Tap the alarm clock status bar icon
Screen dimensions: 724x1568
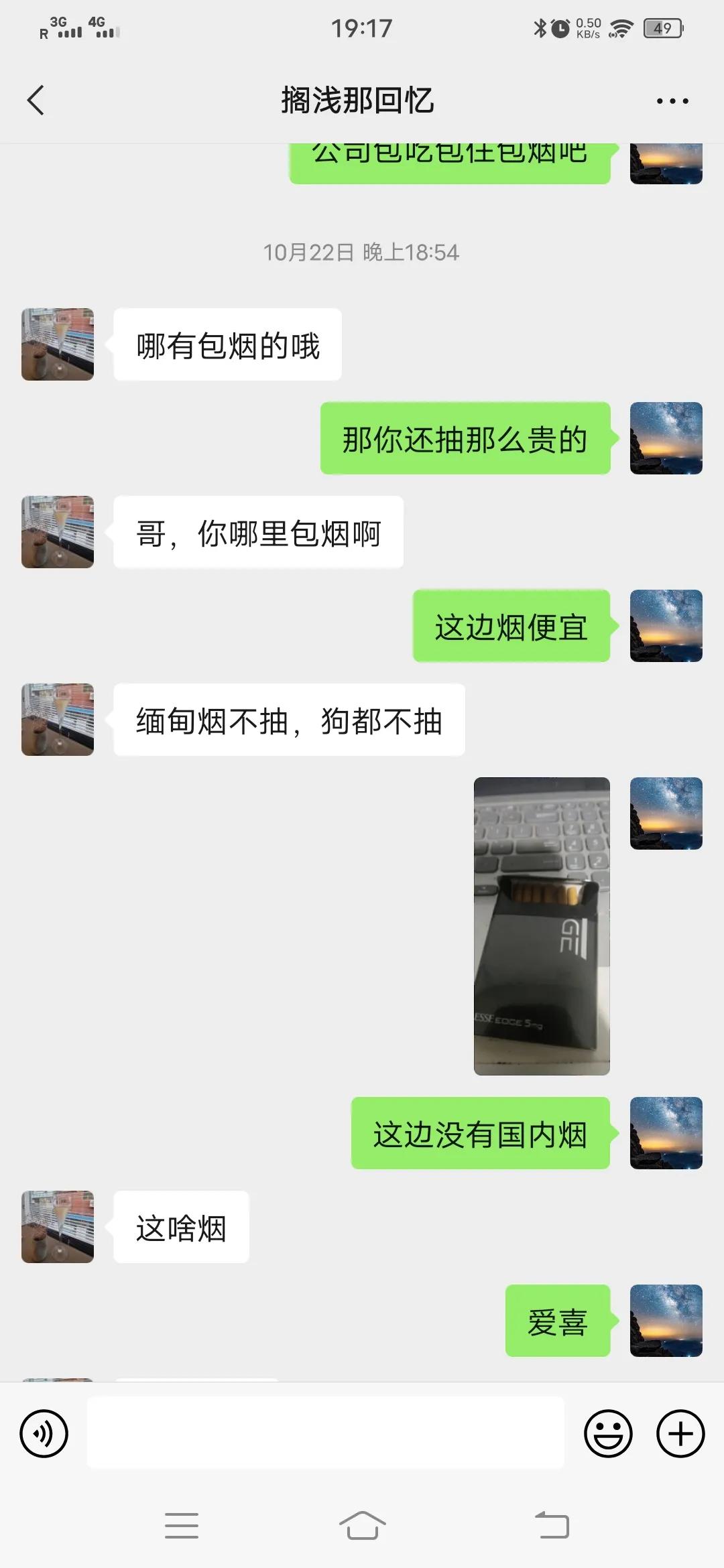pos(560,27)
